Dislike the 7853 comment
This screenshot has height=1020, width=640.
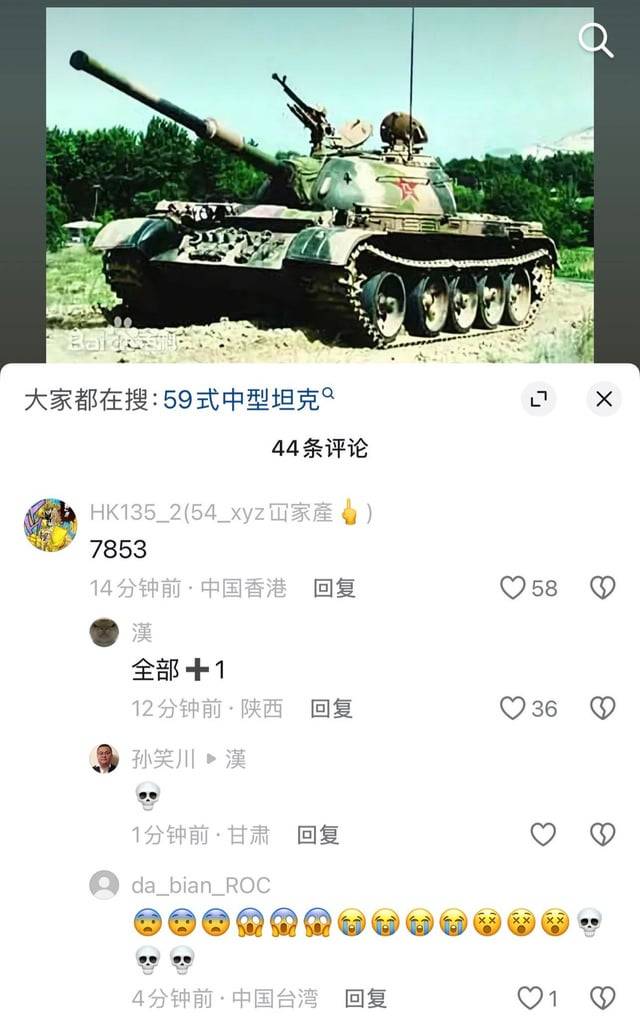[602, 588]
